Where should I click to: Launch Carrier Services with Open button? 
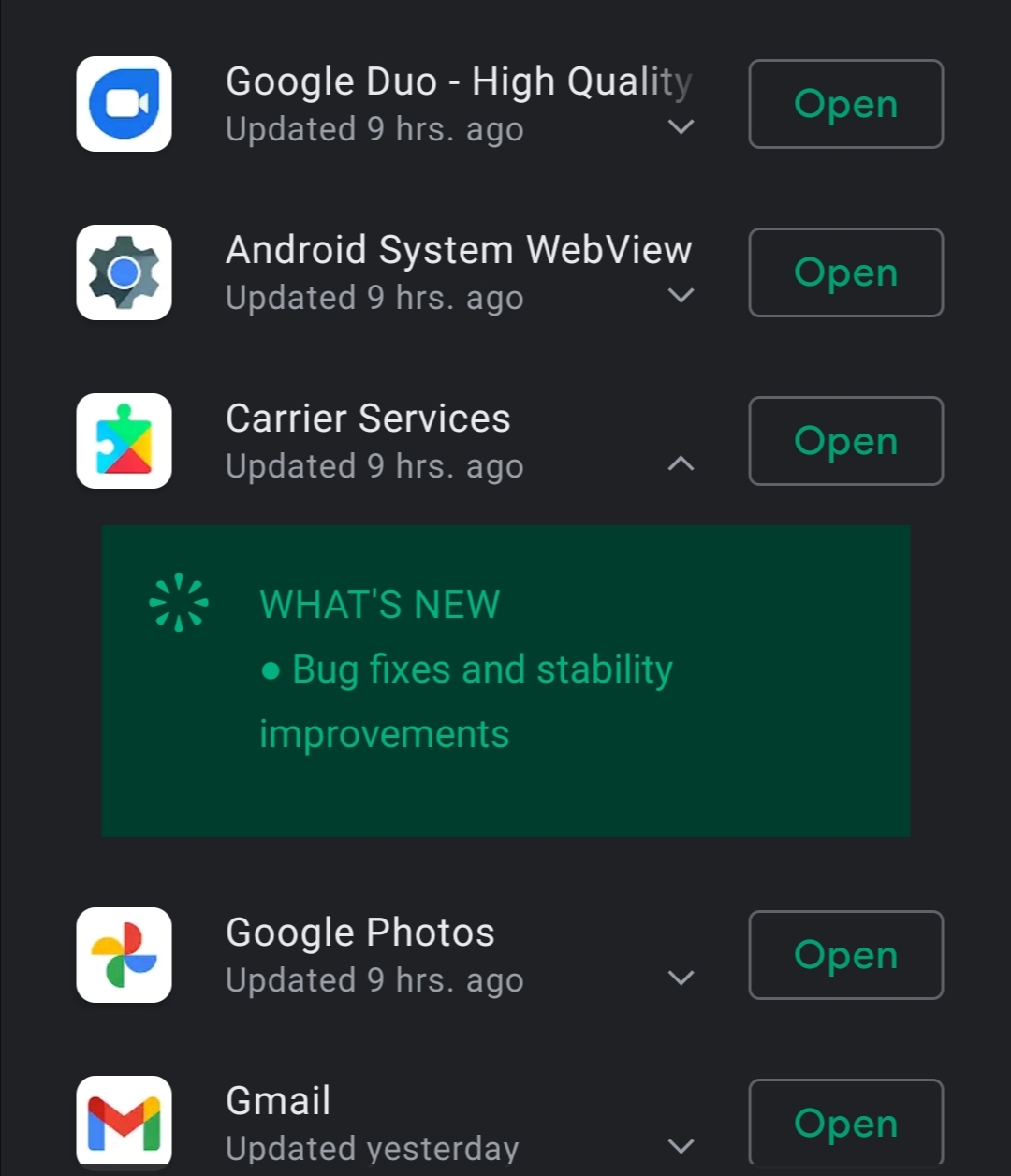pos(845,441)
